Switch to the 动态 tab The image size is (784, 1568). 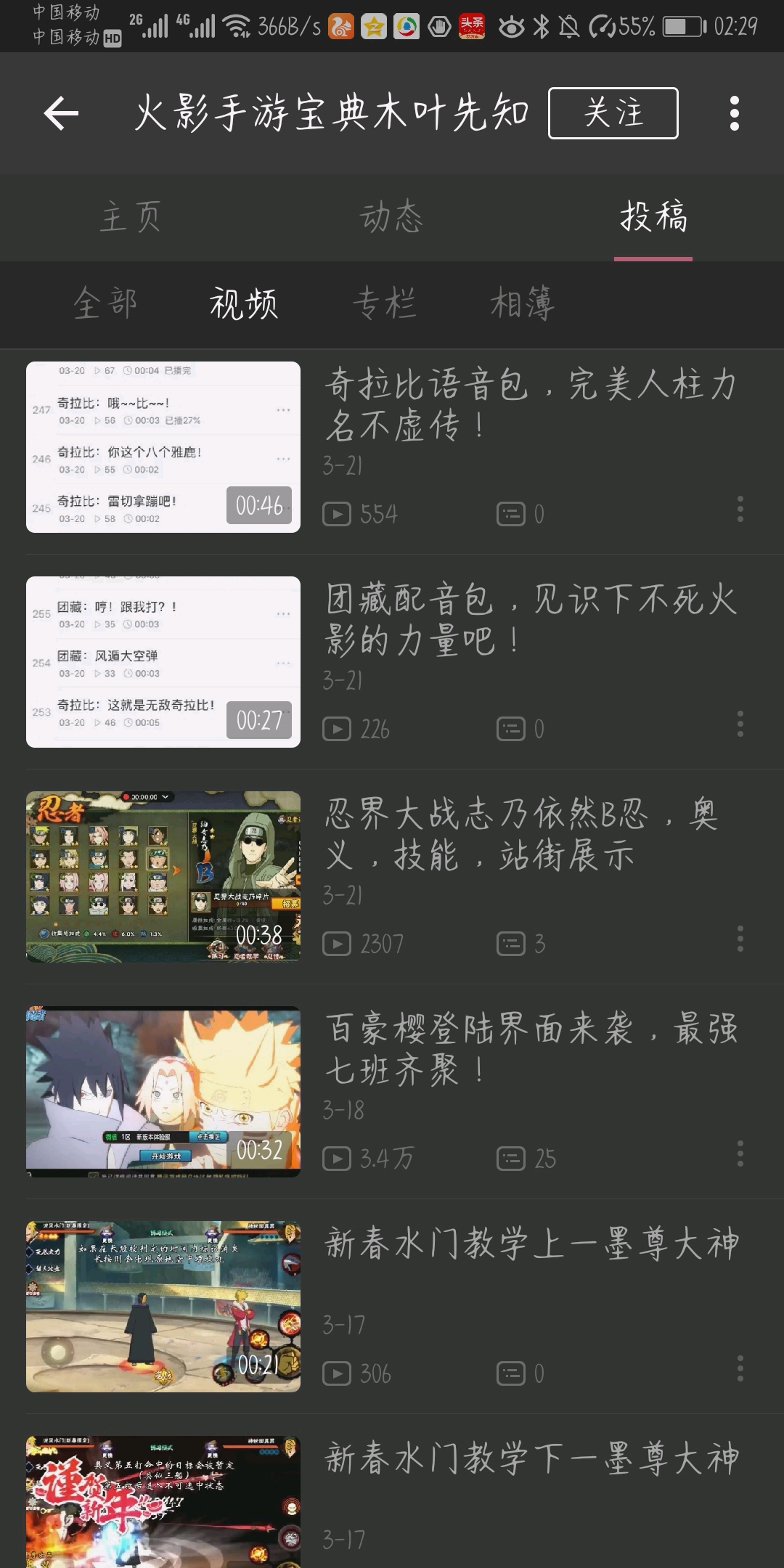coord(391,217)
